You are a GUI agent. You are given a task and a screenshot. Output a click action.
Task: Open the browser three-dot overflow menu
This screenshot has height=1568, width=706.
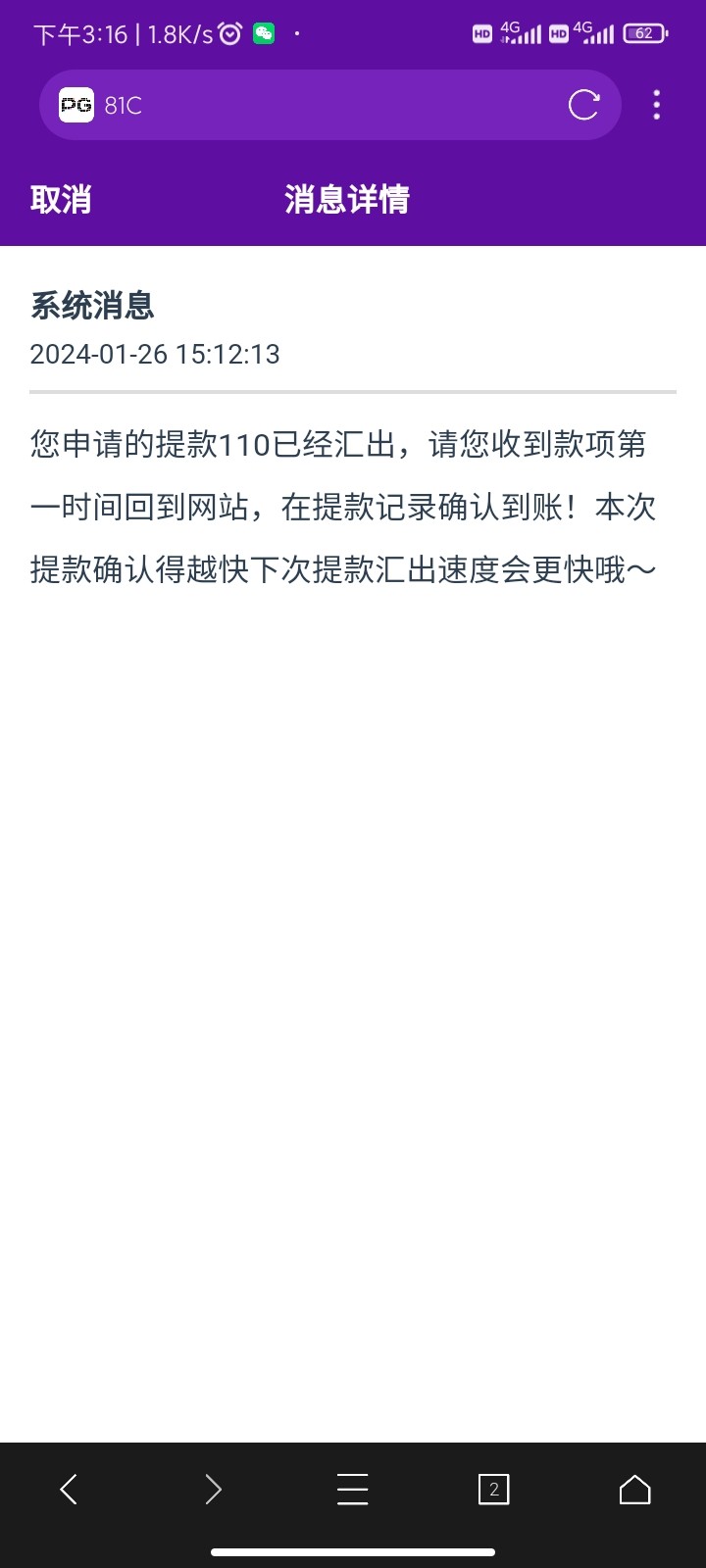656,105
